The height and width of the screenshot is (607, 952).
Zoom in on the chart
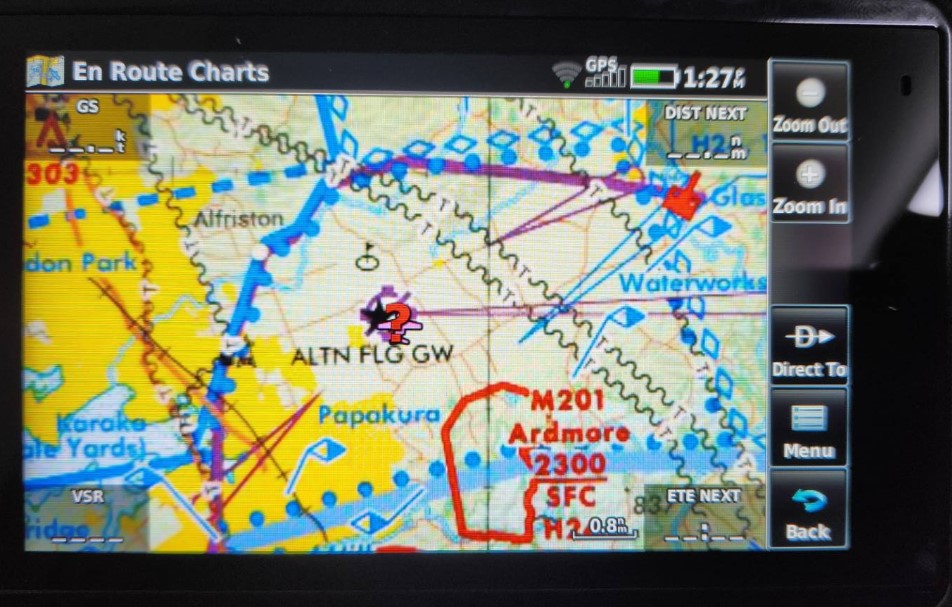pyautogui.click(x=809, y=184)
